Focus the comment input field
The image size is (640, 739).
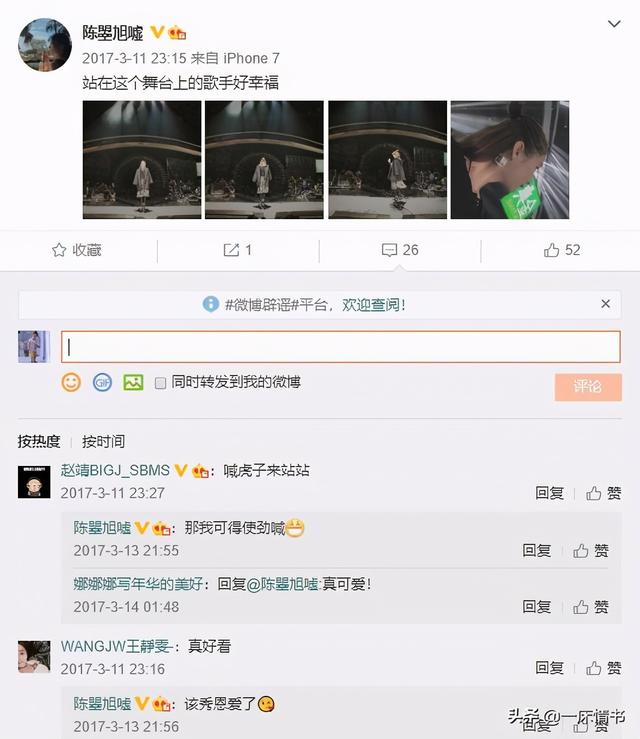click(340, 347)
